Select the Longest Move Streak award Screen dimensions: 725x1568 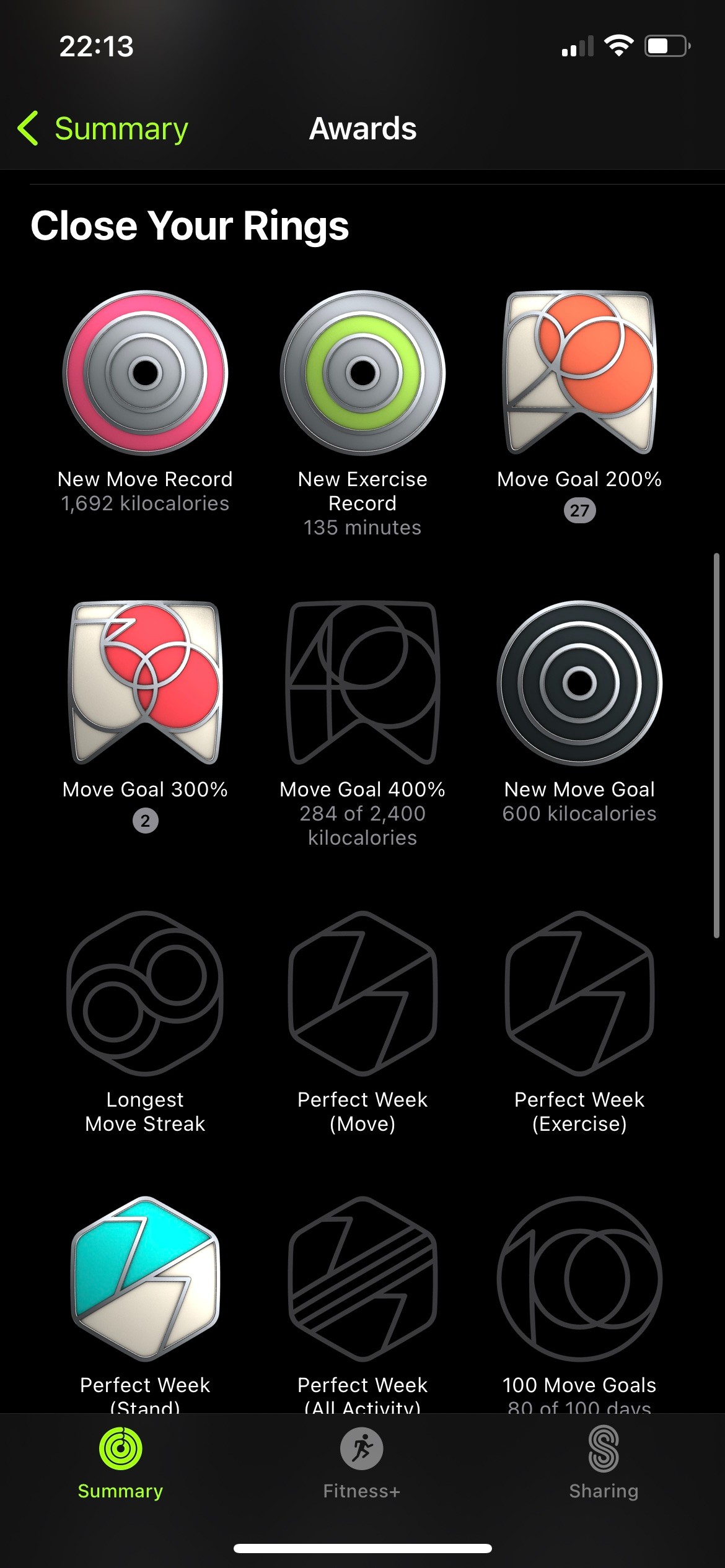[x=145, y=993]
